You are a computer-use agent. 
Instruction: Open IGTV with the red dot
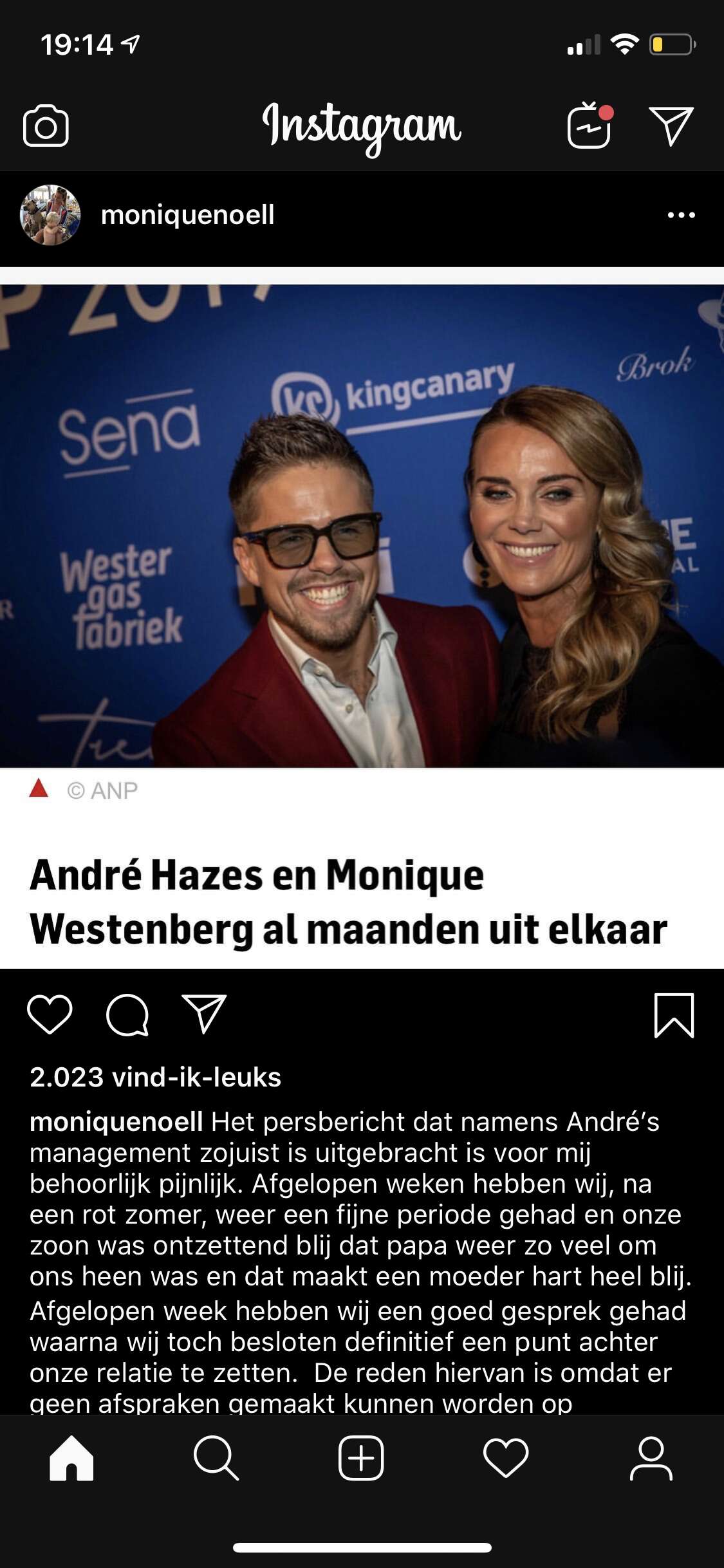point(590,125)
